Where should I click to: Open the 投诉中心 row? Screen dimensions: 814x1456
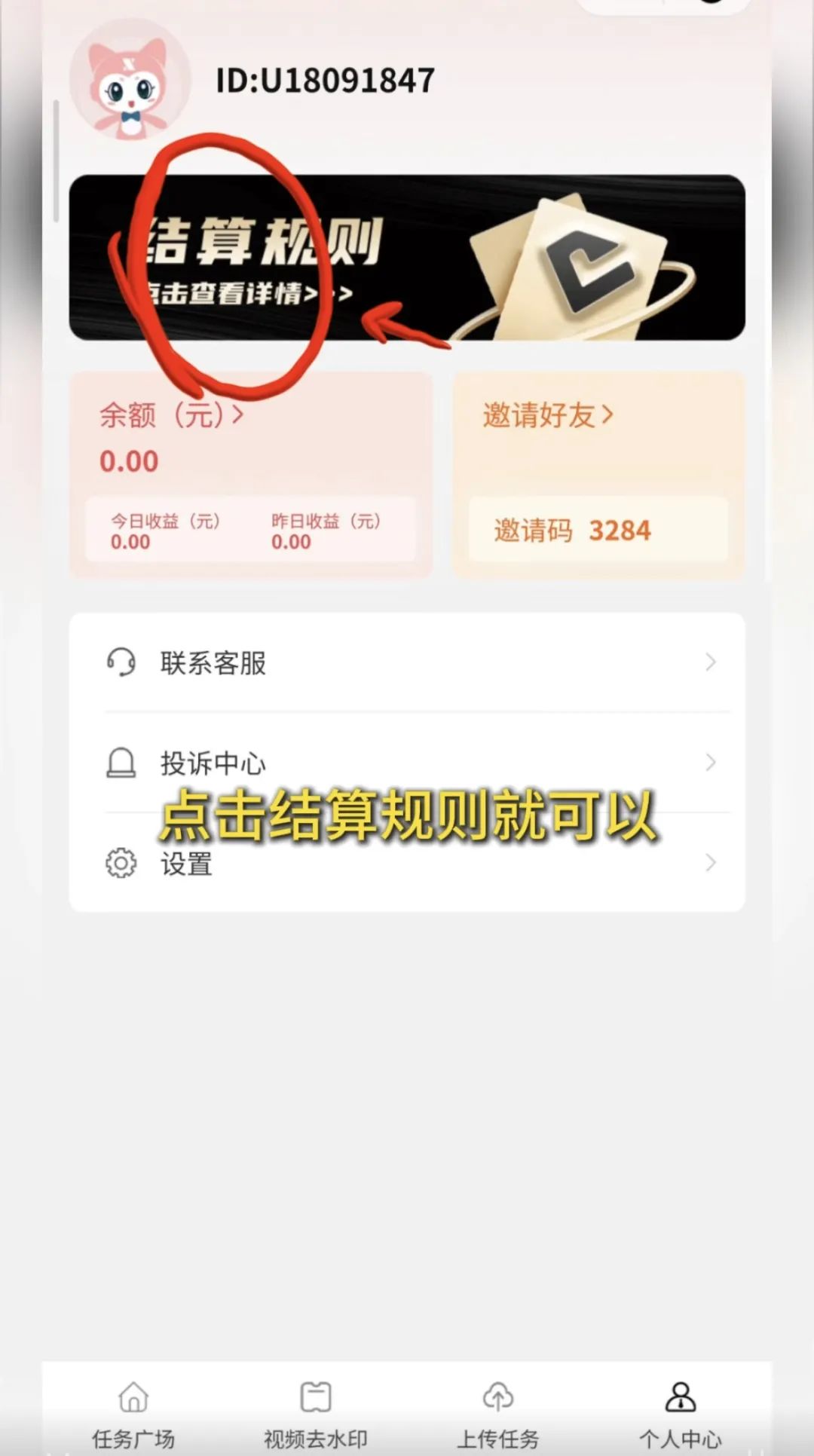407,763
